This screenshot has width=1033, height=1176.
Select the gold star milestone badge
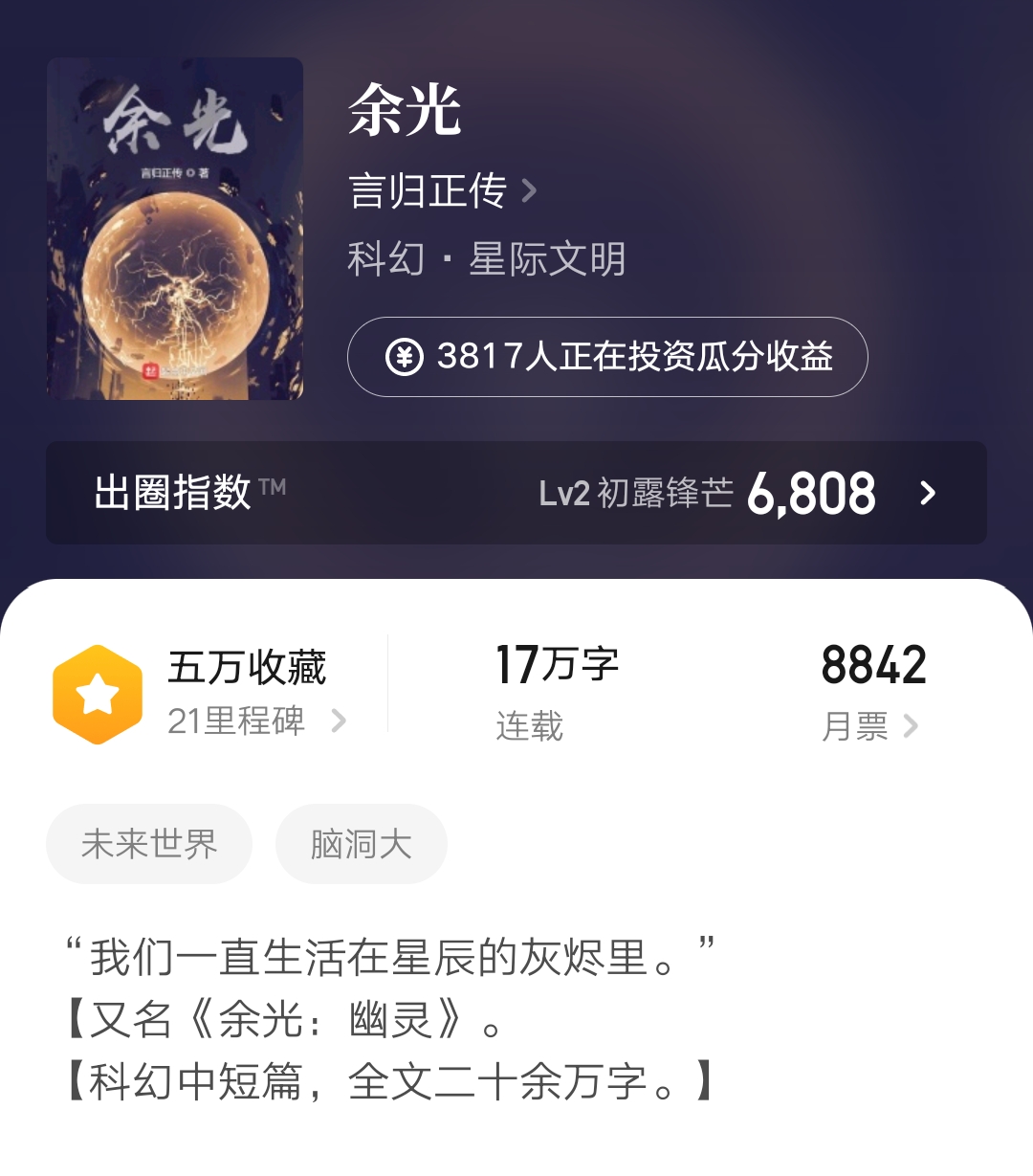coord(96,689)
